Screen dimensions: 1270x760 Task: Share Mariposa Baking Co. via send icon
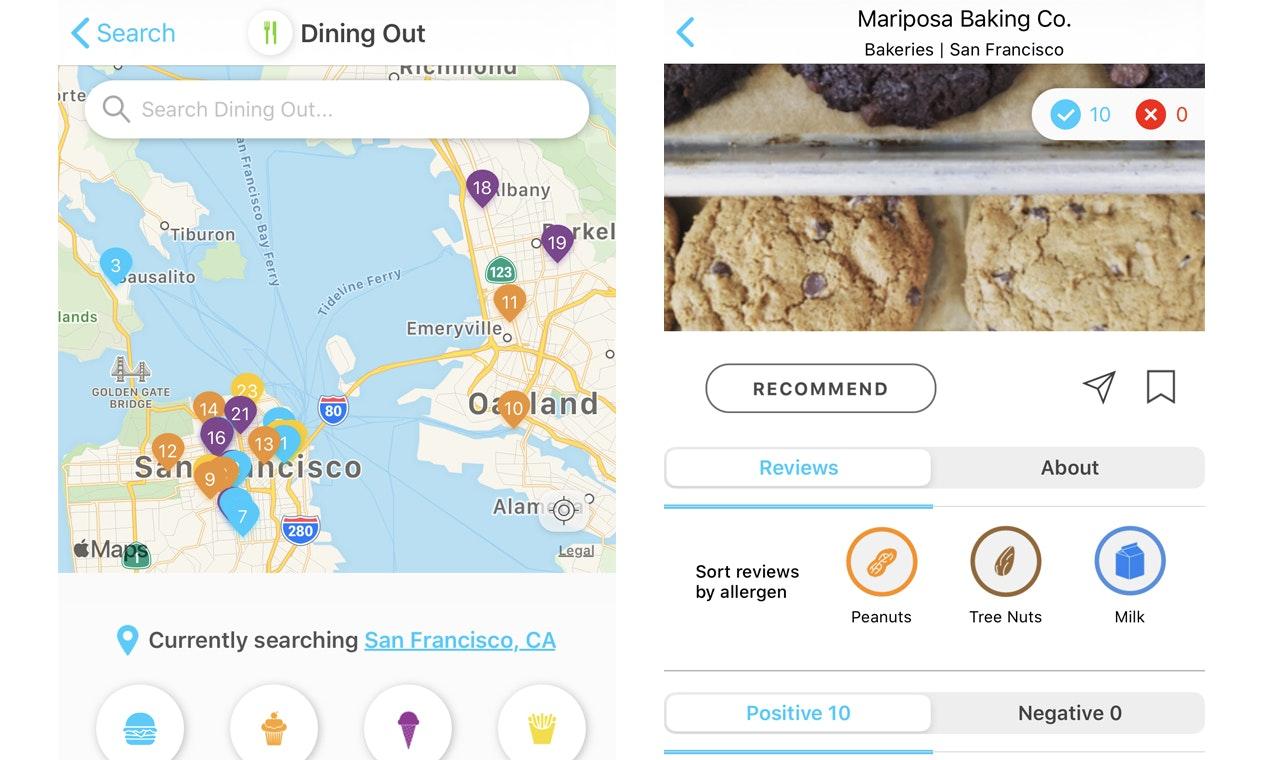pyautogui.click(x=1099, y=388)
